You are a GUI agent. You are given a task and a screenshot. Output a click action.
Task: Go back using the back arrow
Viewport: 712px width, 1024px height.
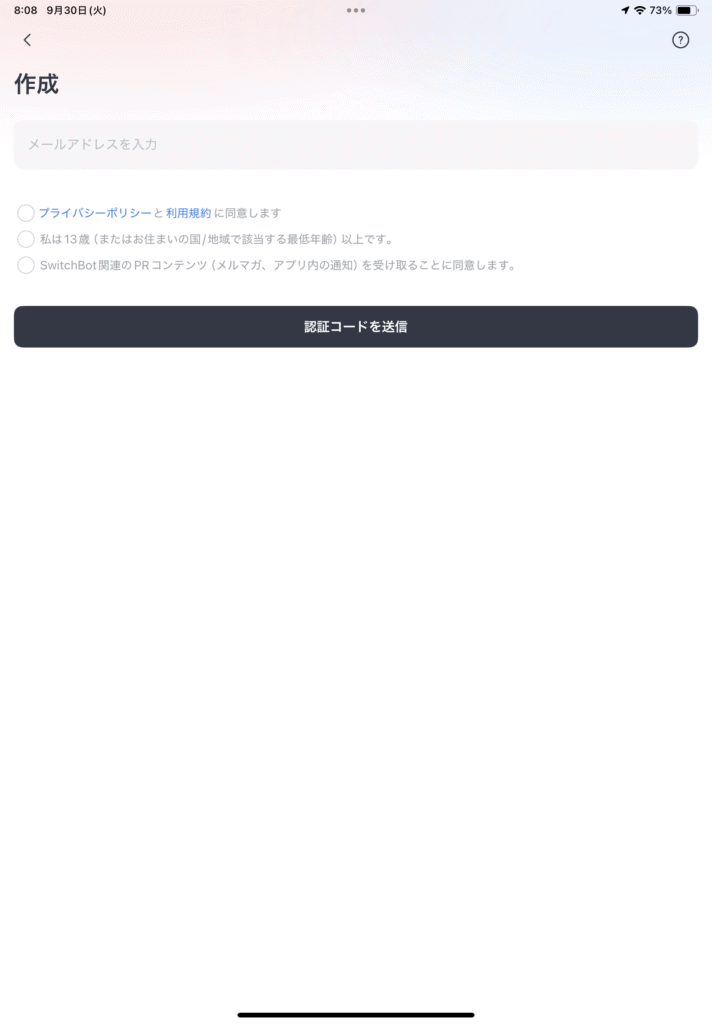coord(27,40)
